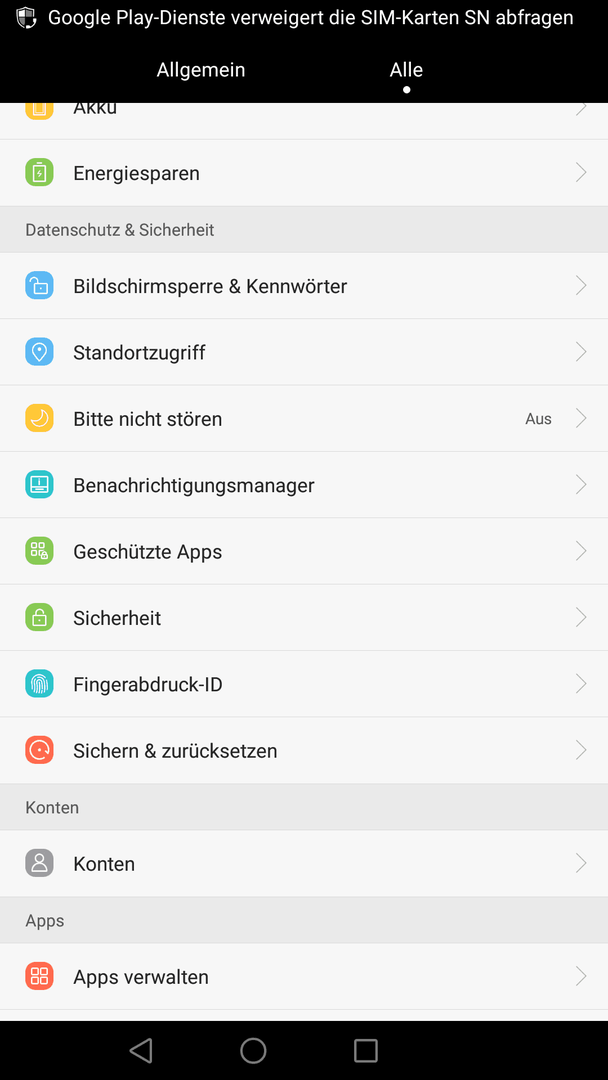Open Sichern & zurücksetzen
The width and height of the screenshot is (608, 1080).
(x=304, y=751)
